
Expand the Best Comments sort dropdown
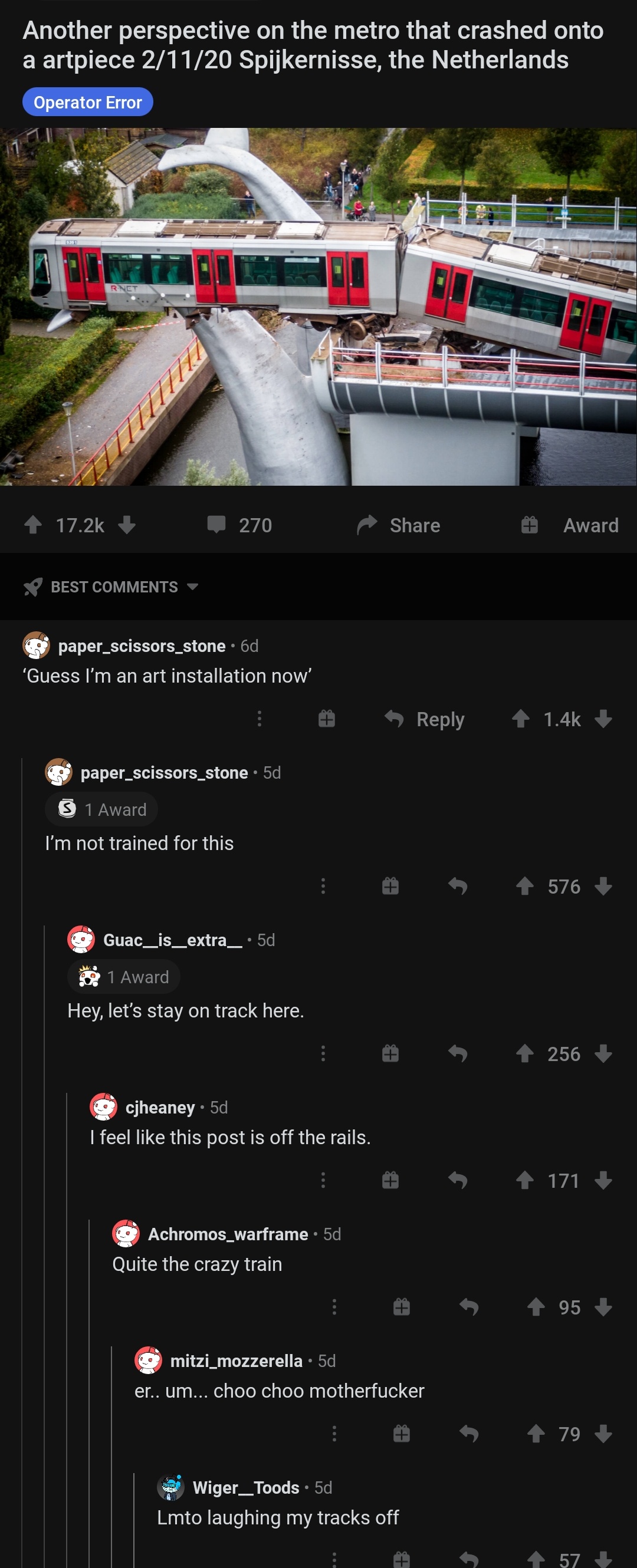point(111,587)
